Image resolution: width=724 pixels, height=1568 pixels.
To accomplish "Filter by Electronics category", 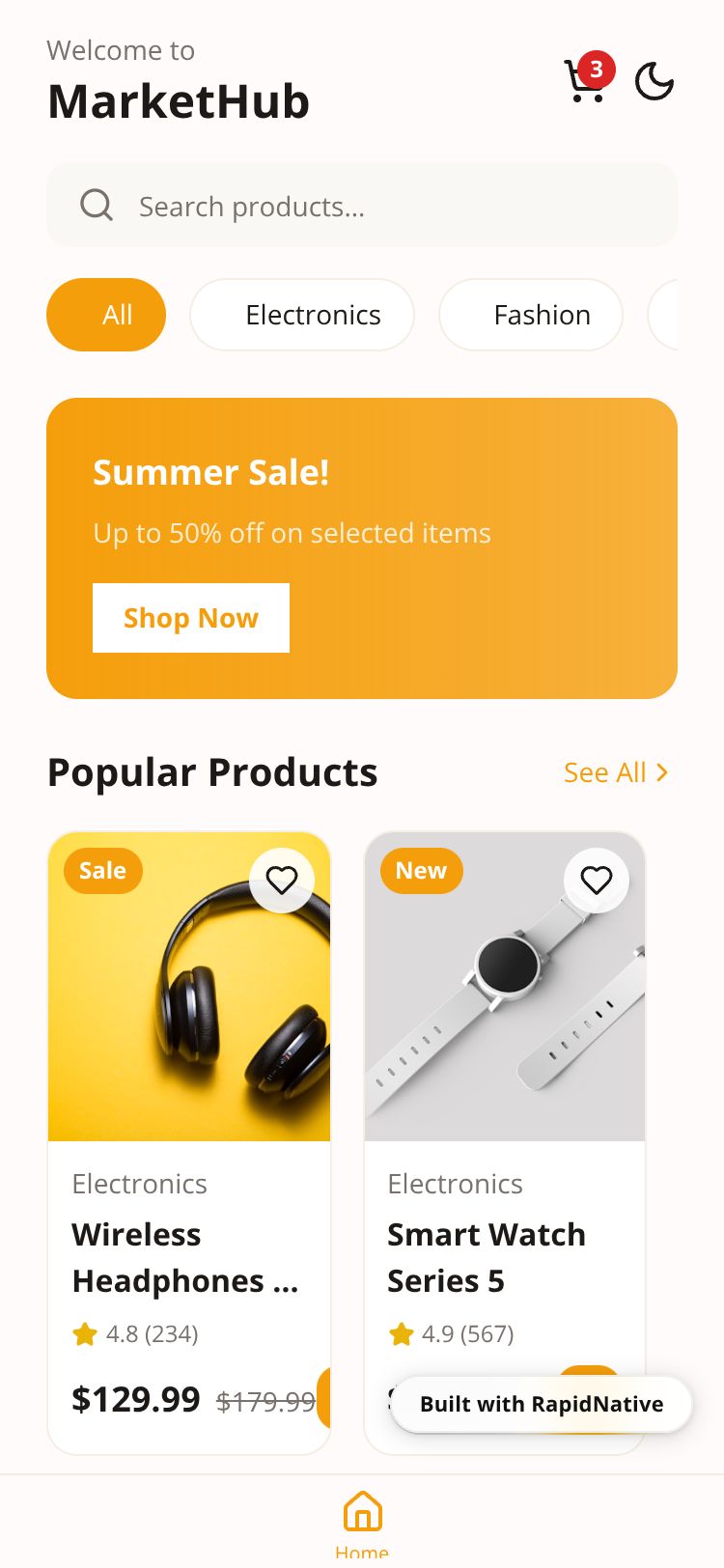I will pyautogui.click(x=302, y=315).
